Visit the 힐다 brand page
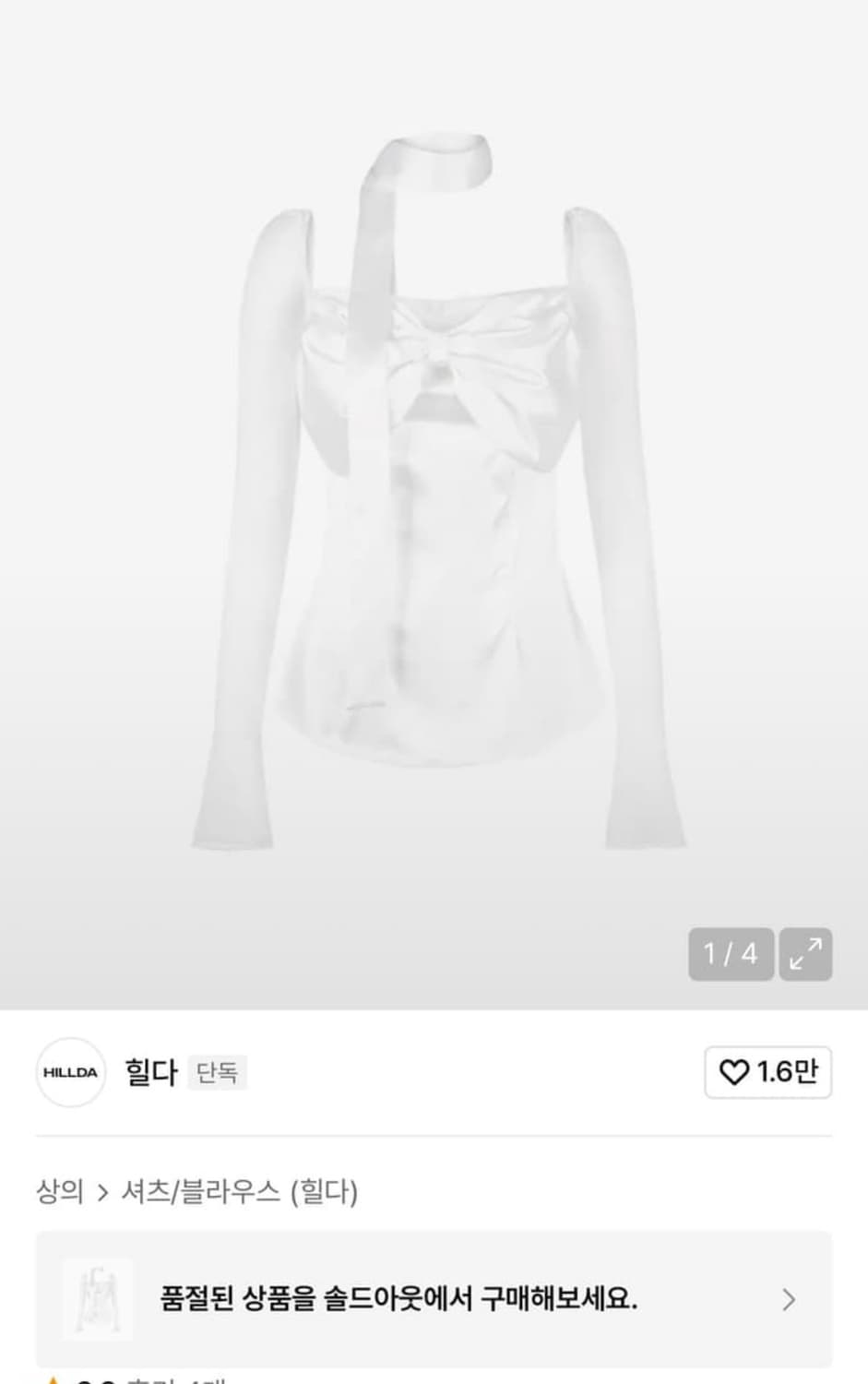The height and width of the screenshot is (1384, 868). (x=150, y=1073)
